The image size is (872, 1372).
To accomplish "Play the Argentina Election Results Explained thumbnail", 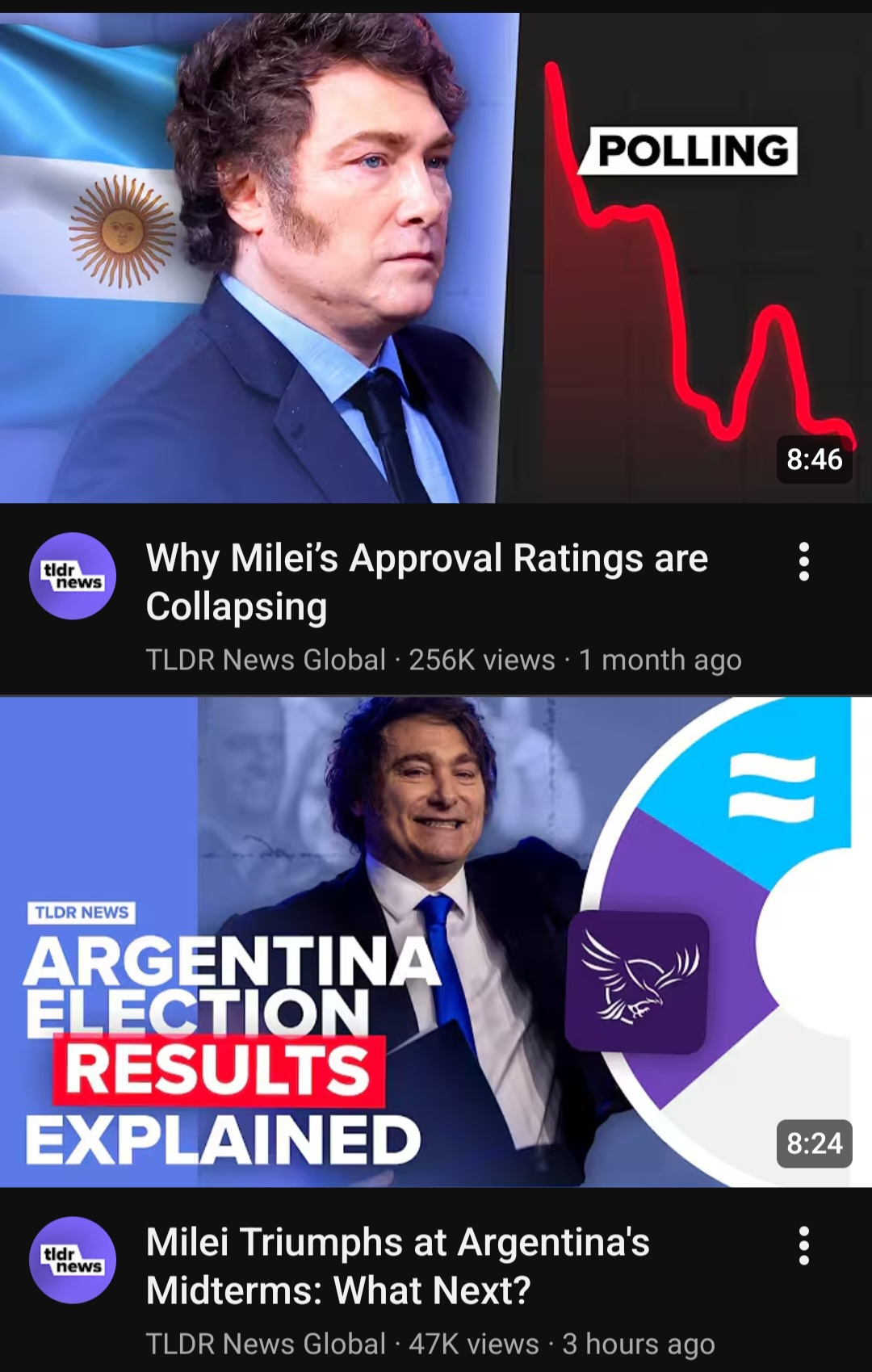I will (436, 942).
